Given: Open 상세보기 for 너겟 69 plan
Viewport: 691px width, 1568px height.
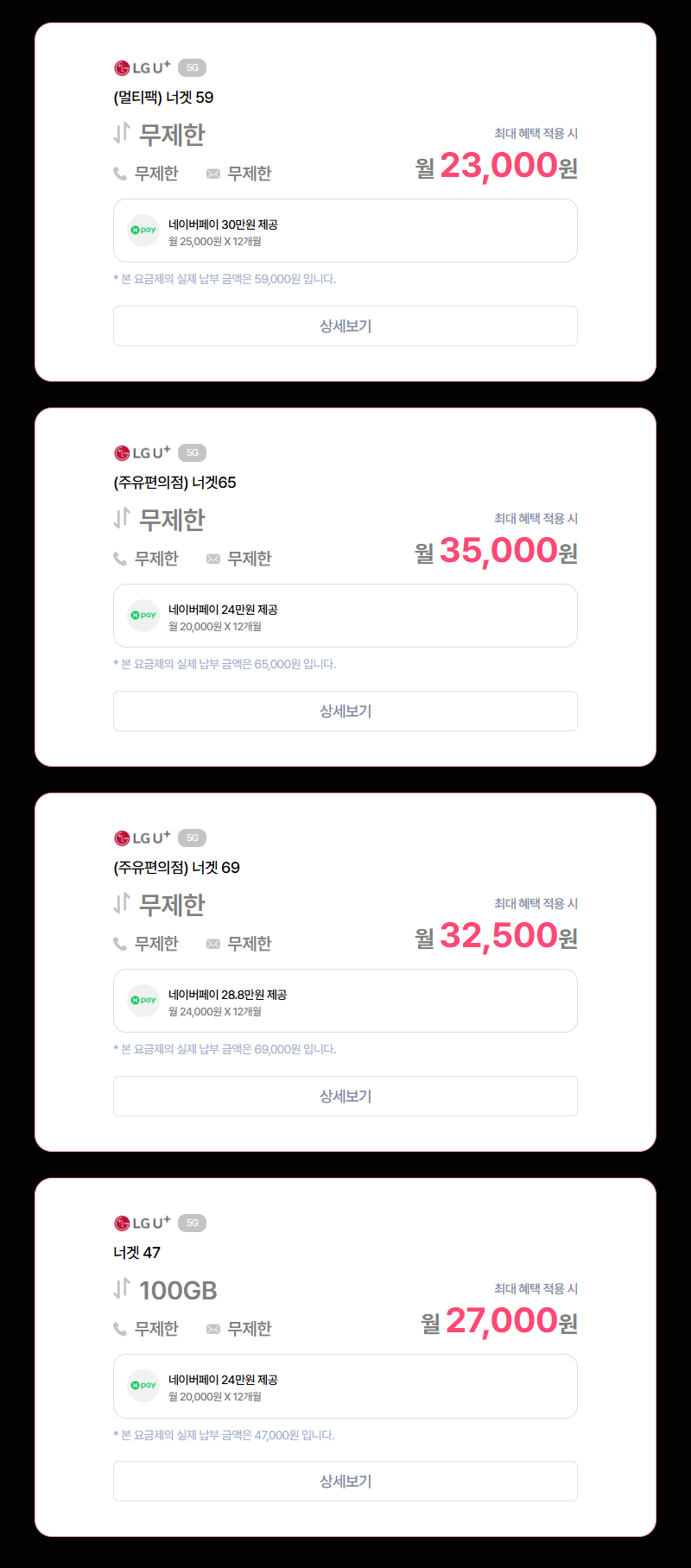Looking at the screenshot, I should point(345,1096).
